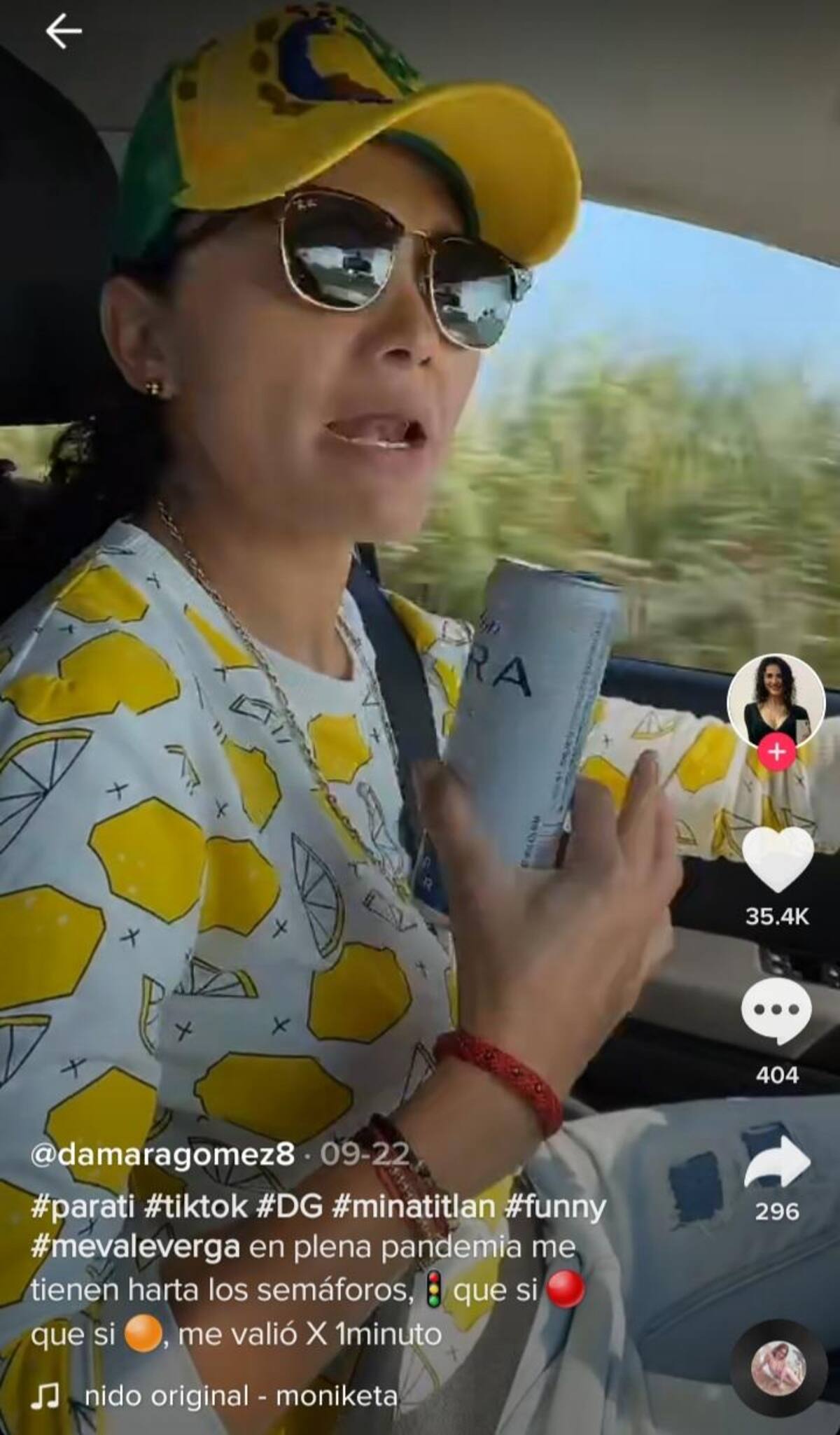840x1435 pixels.
Task: Share this video using the arrow
Action: click(776, 1162)
